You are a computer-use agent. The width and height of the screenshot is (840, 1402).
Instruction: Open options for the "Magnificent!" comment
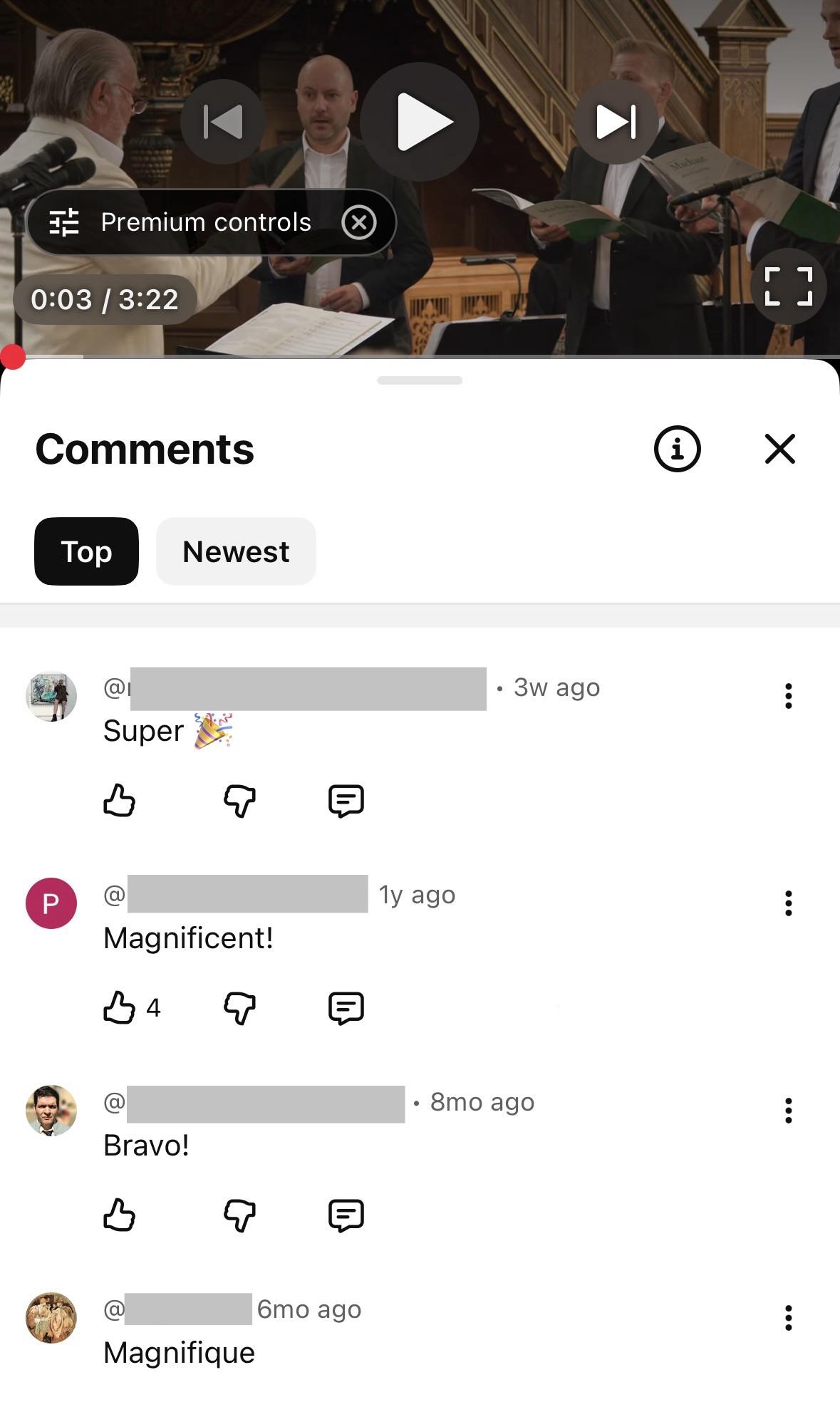[788, 903]
